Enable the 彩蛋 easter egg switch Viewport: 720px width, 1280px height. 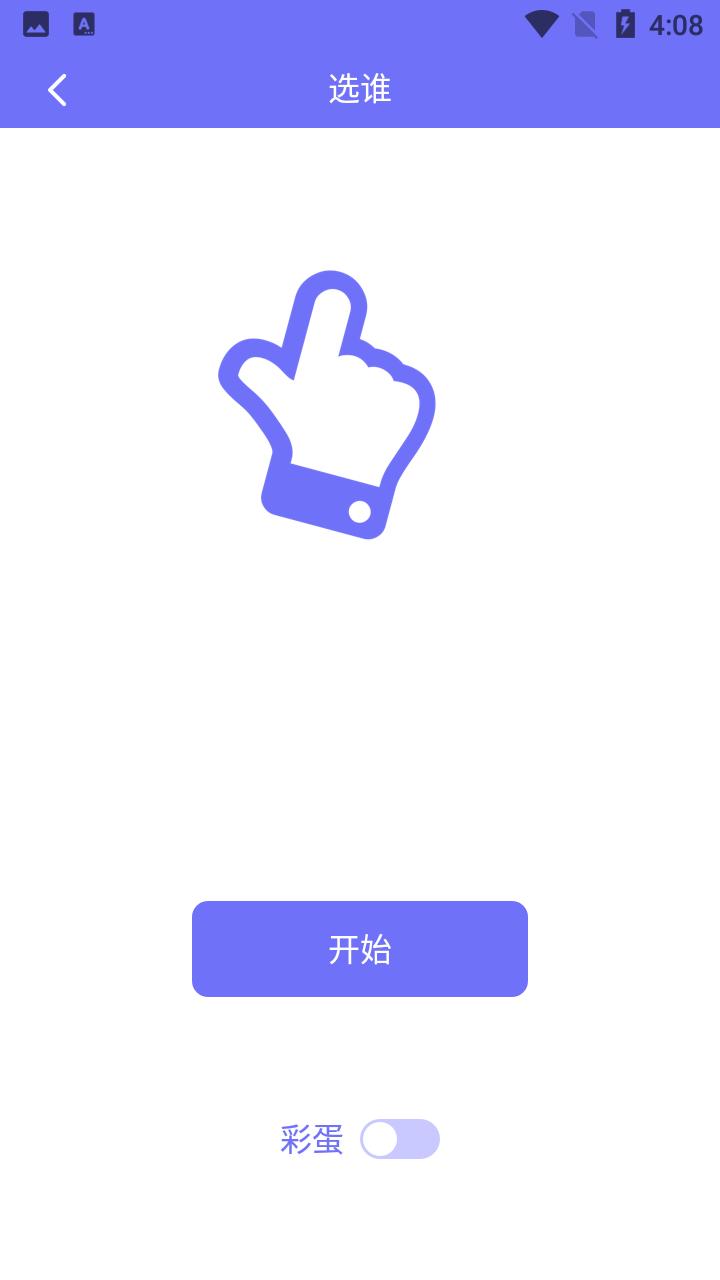[x=401, y=1139]
